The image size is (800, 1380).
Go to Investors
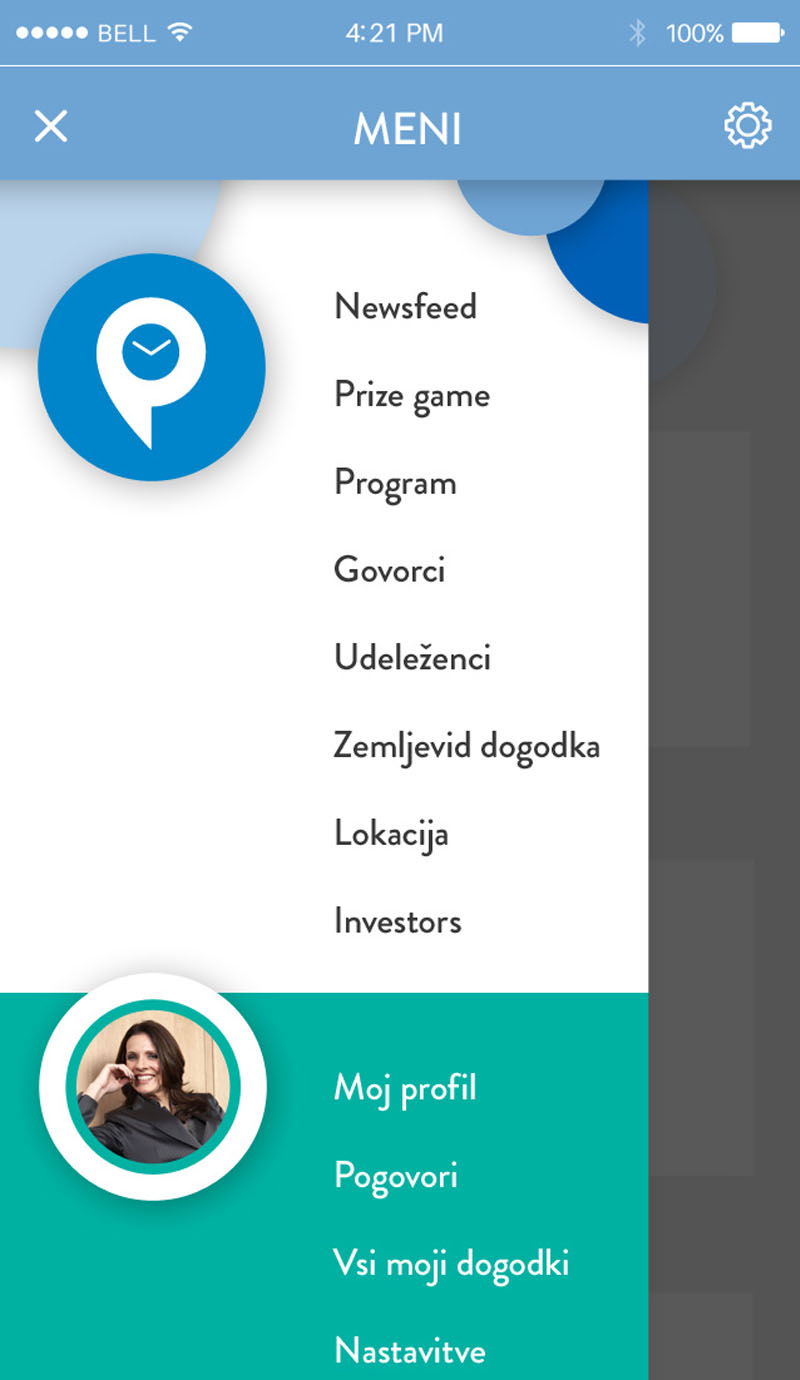[x=397, y=921]
